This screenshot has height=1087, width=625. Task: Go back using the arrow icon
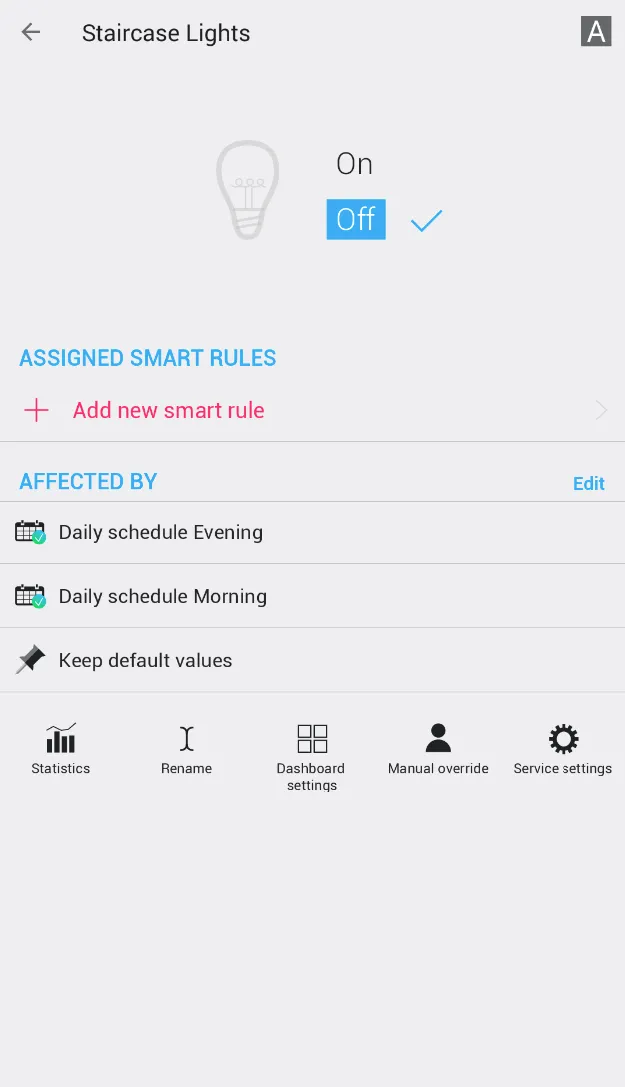[x=31, y=32]
